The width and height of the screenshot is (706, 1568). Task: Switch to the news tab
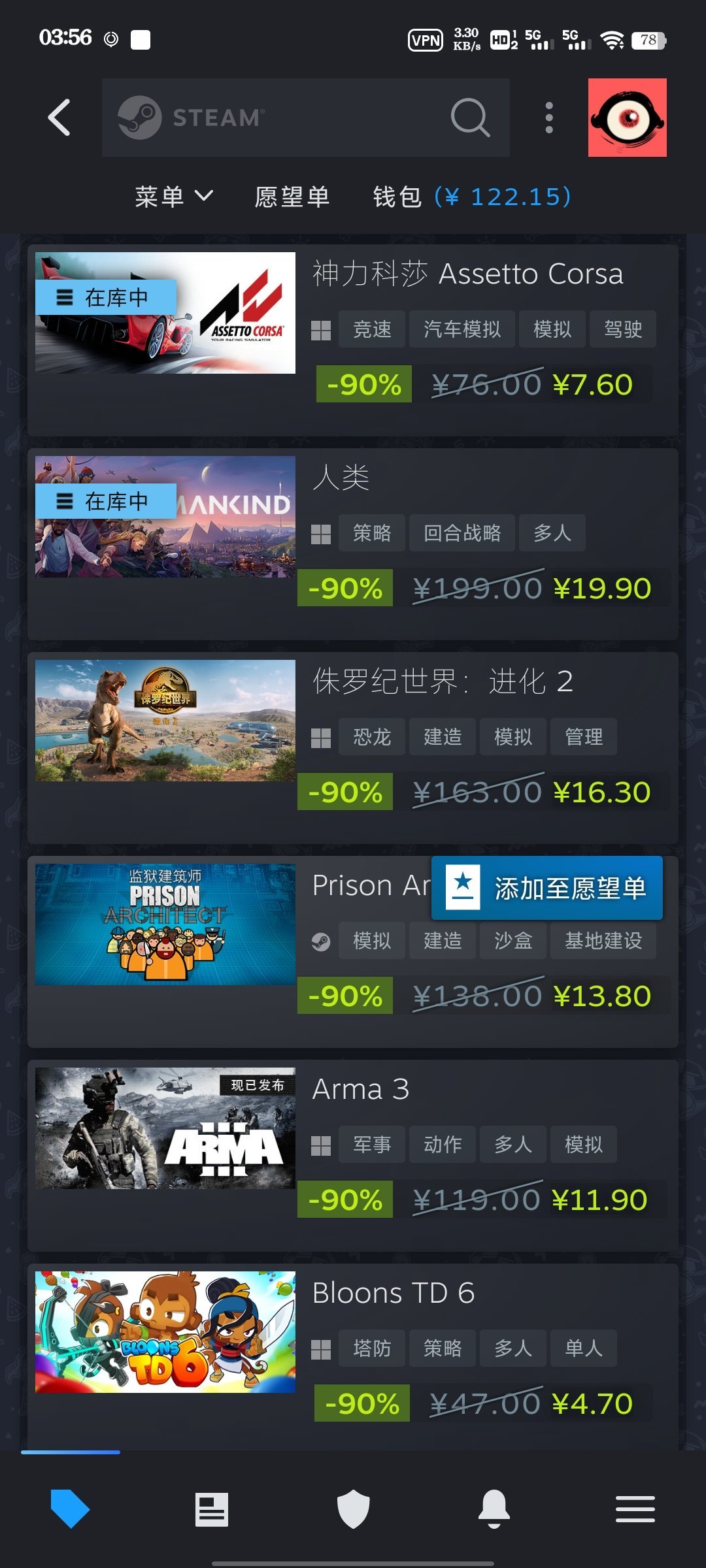pyautogui.click(x=212, y=1509)
